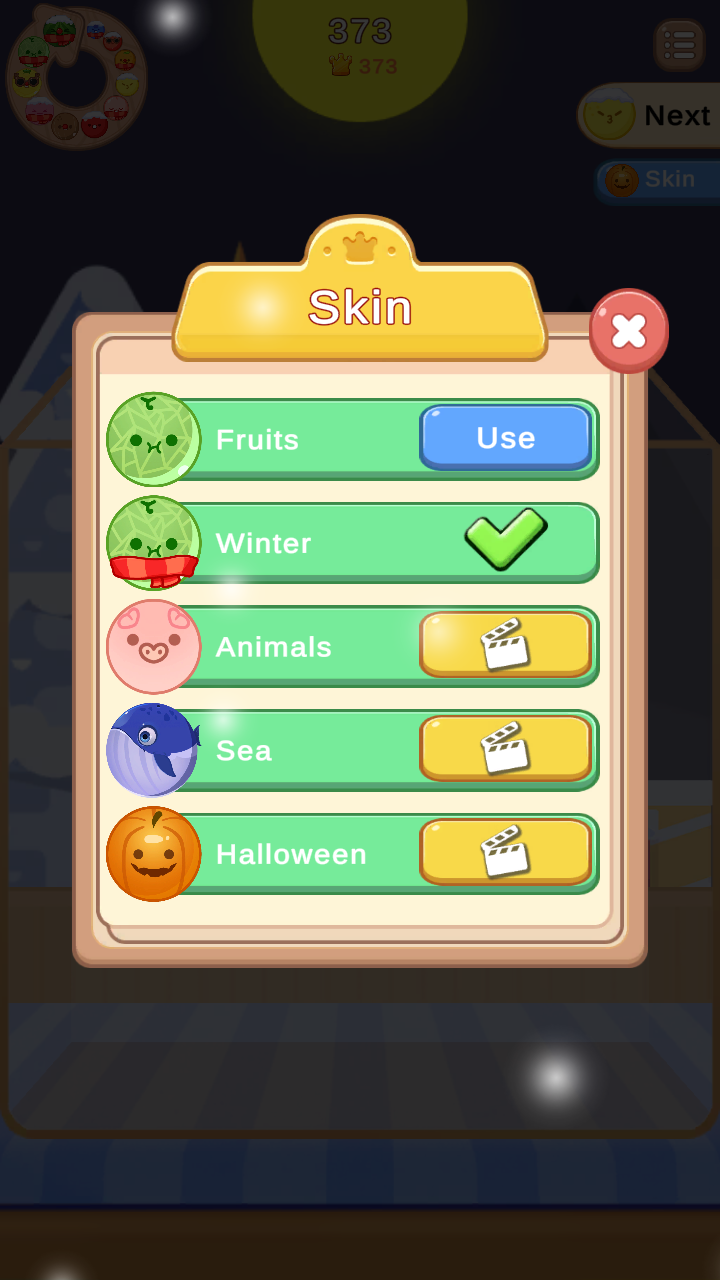Use the Fruits skin

pos(506,437)
